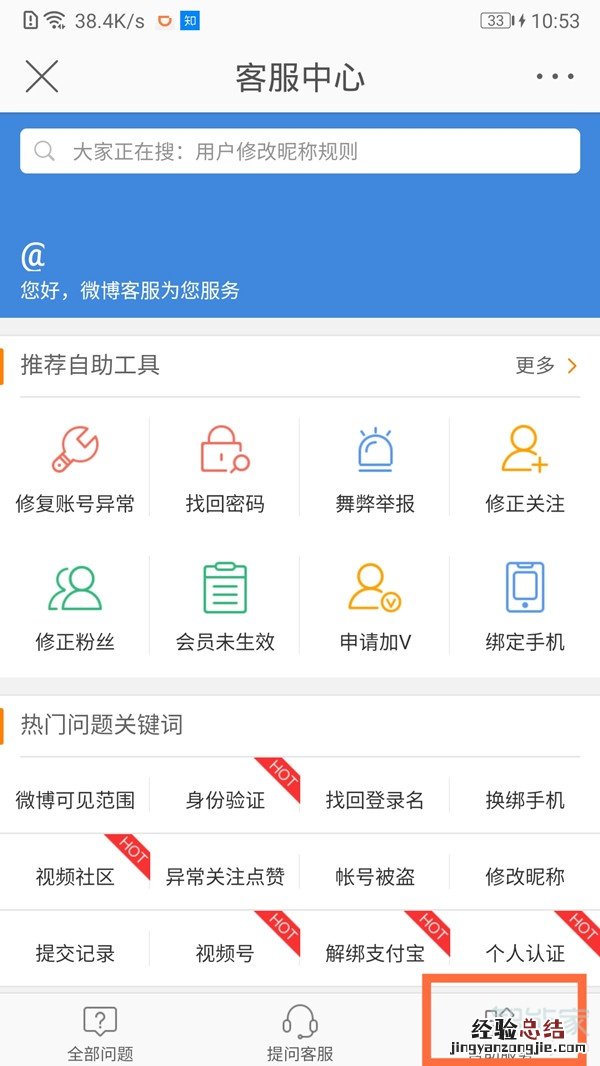Go to 绑定手机 phone binding
Viewport: 600px width, 1066px height.
pyautogui.click(x=525, y=606)
